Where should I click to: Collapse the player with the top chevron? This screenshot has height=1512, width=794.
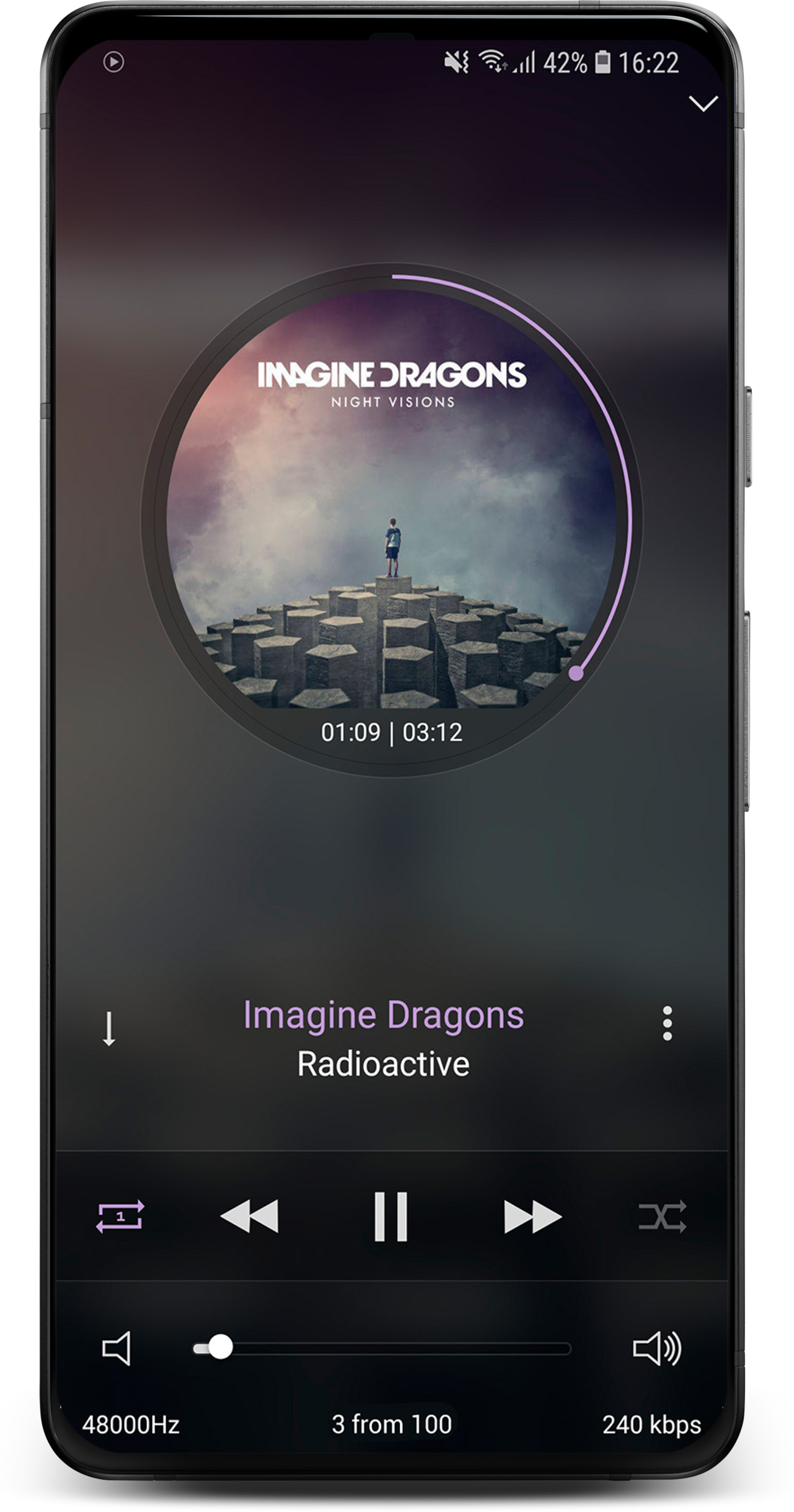click(703, 104)
